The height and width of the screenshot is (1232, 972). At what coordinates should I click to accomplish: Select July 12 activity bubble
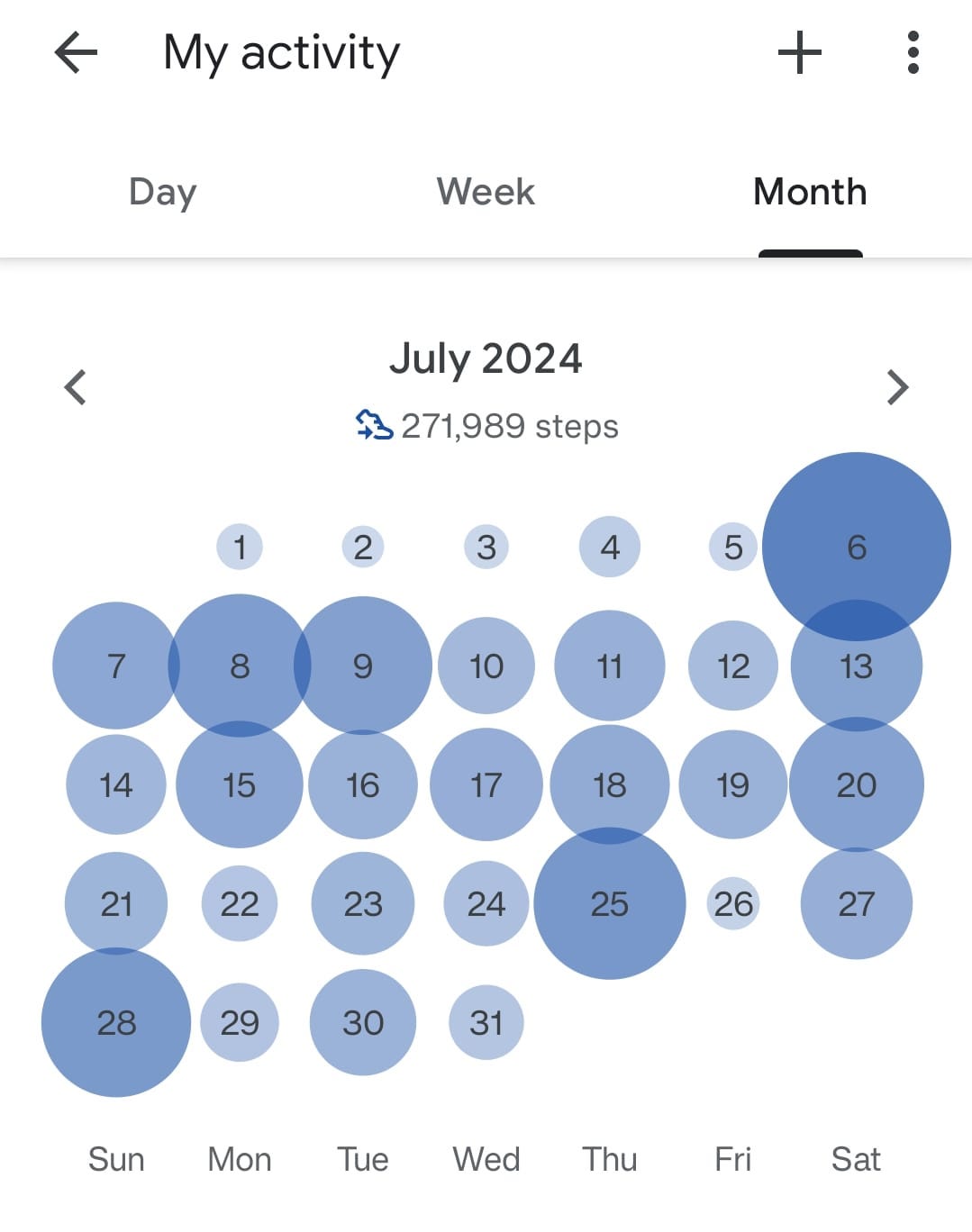pyautogui.click(x=733, y=666)
